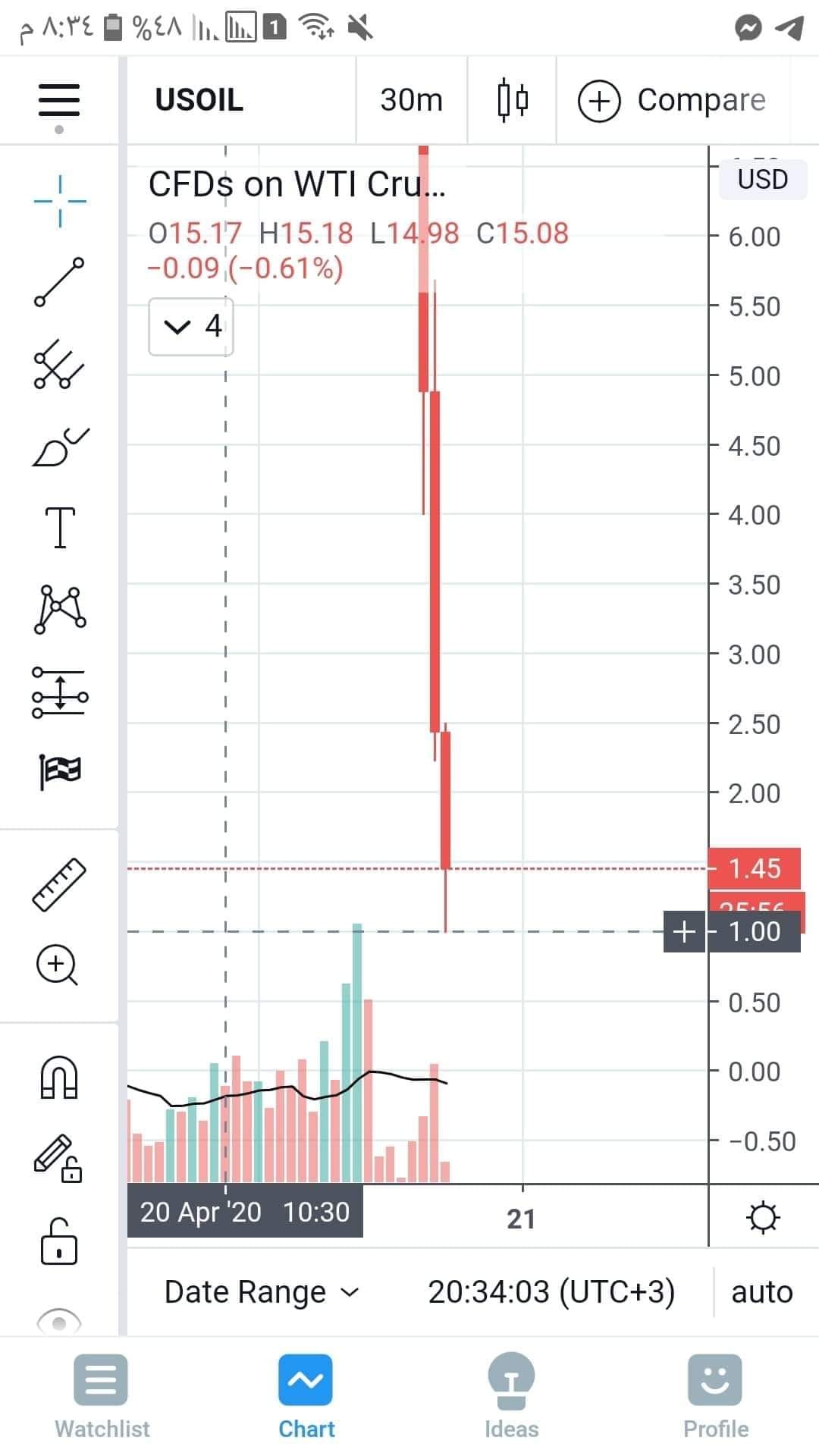819x1456 pixels.
Task: Toggle the magnet mode
Action: pyautogui.click(x=59, y=1077)
